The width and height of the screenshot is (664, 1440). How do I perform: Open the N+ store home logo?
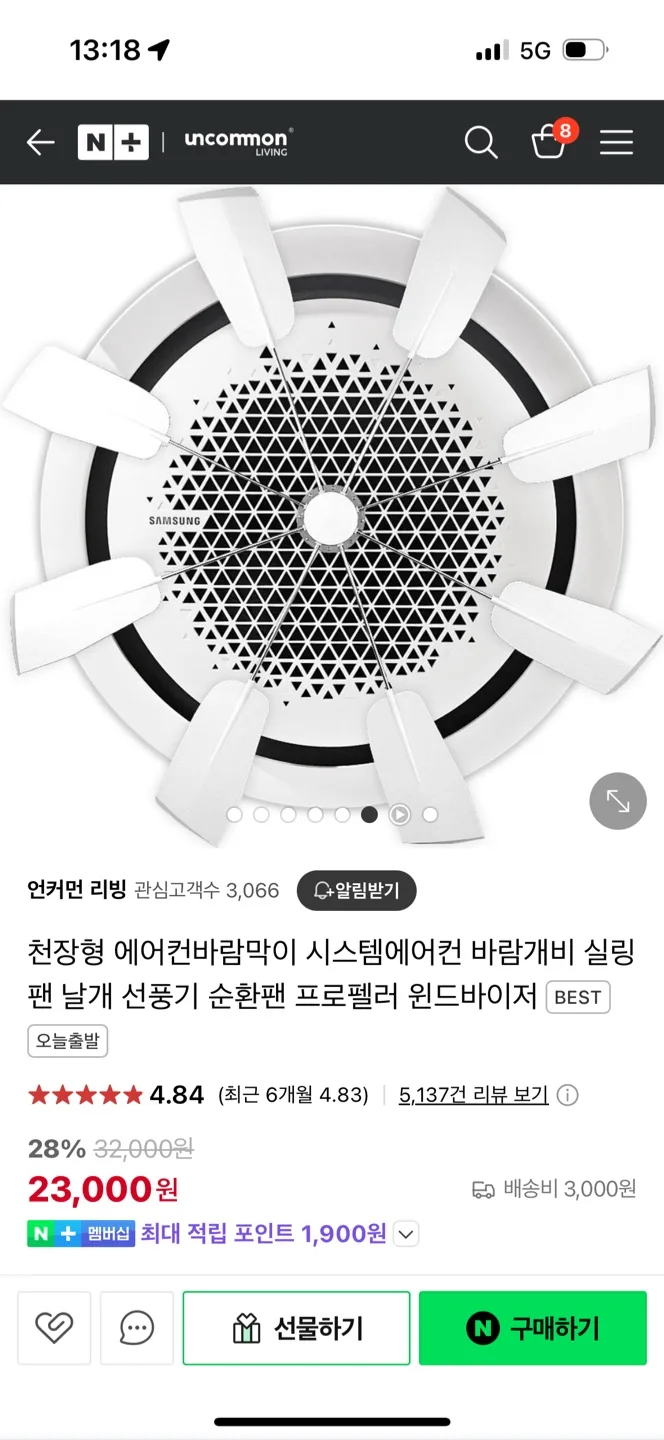pos(113,142)
